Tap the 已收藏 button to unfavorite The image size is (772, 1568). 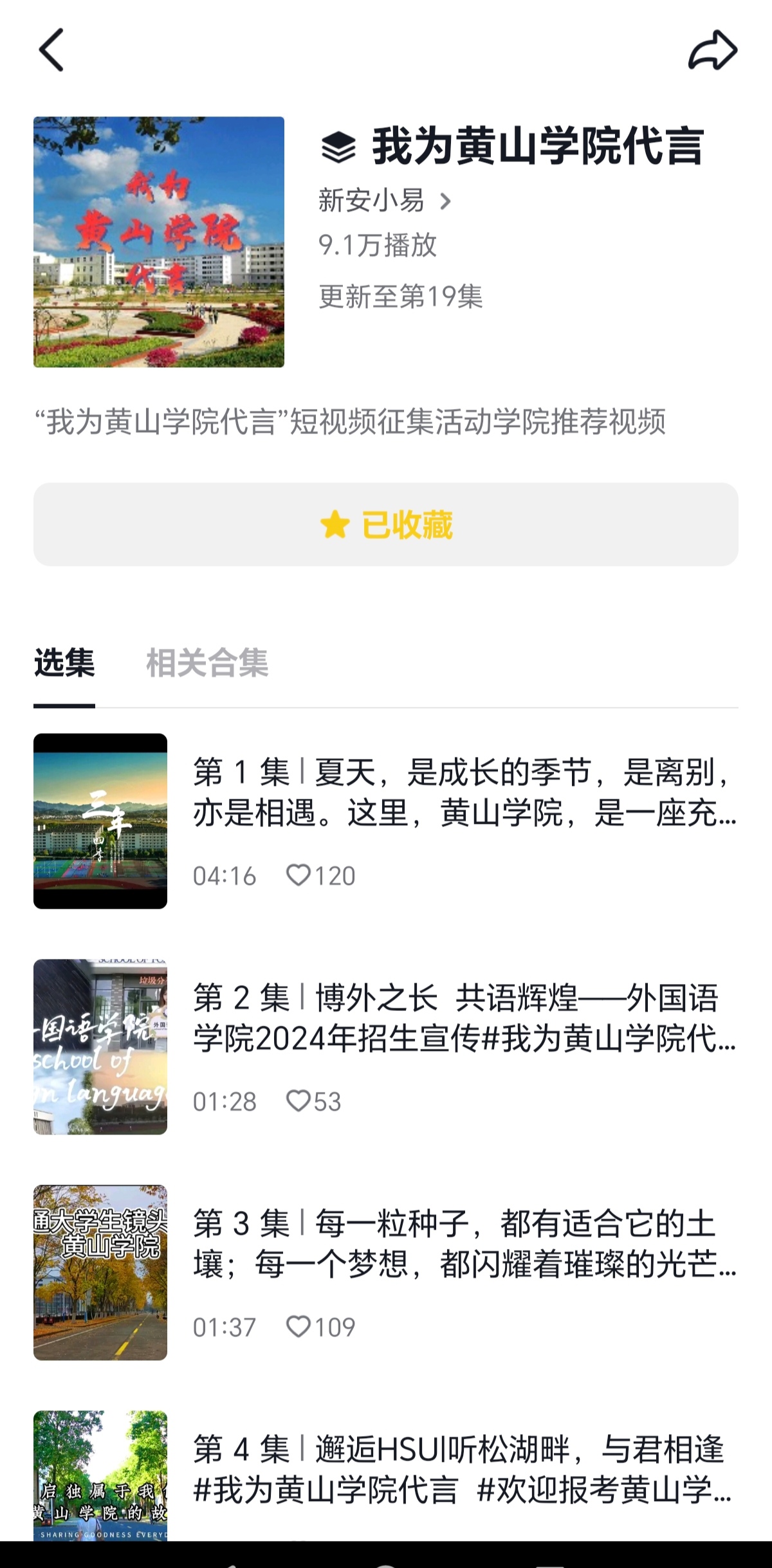point(386,525)
